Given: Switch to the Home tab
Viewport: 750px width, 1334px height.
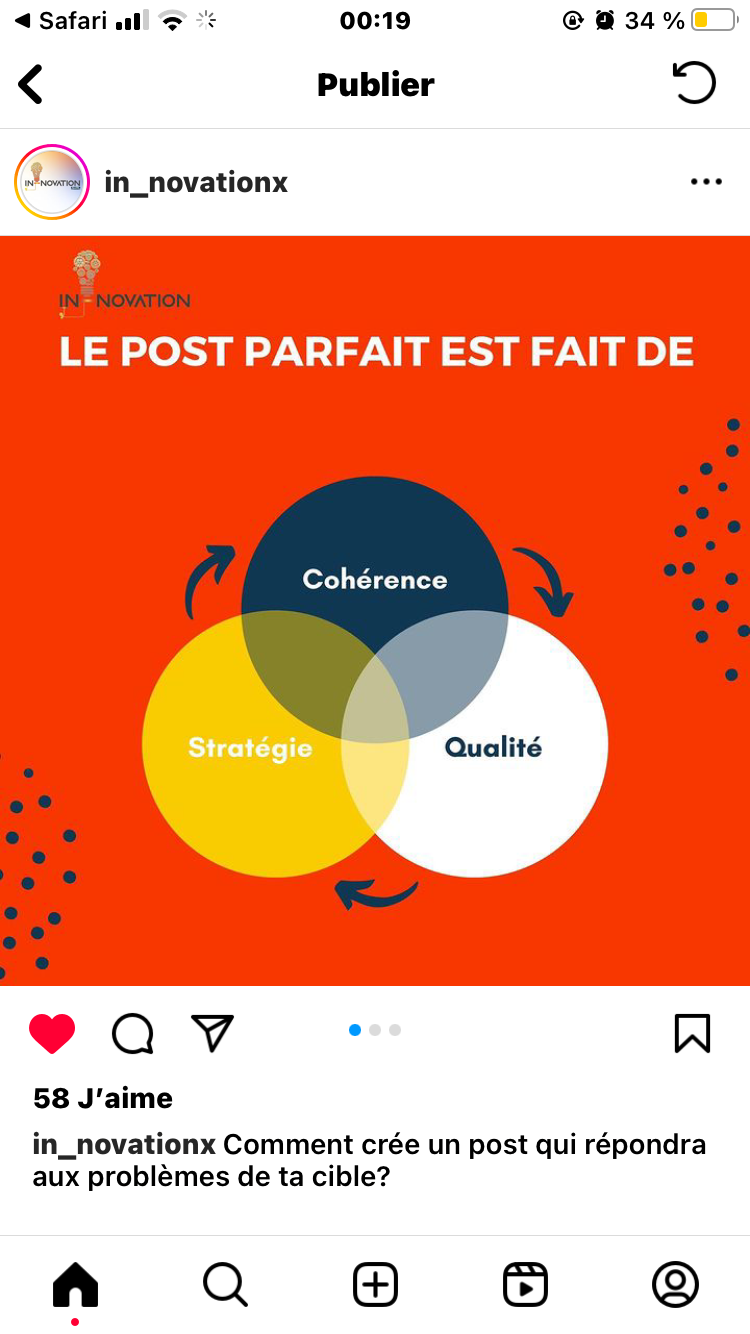Looking at the screenshot, I should coord(76,1284).
